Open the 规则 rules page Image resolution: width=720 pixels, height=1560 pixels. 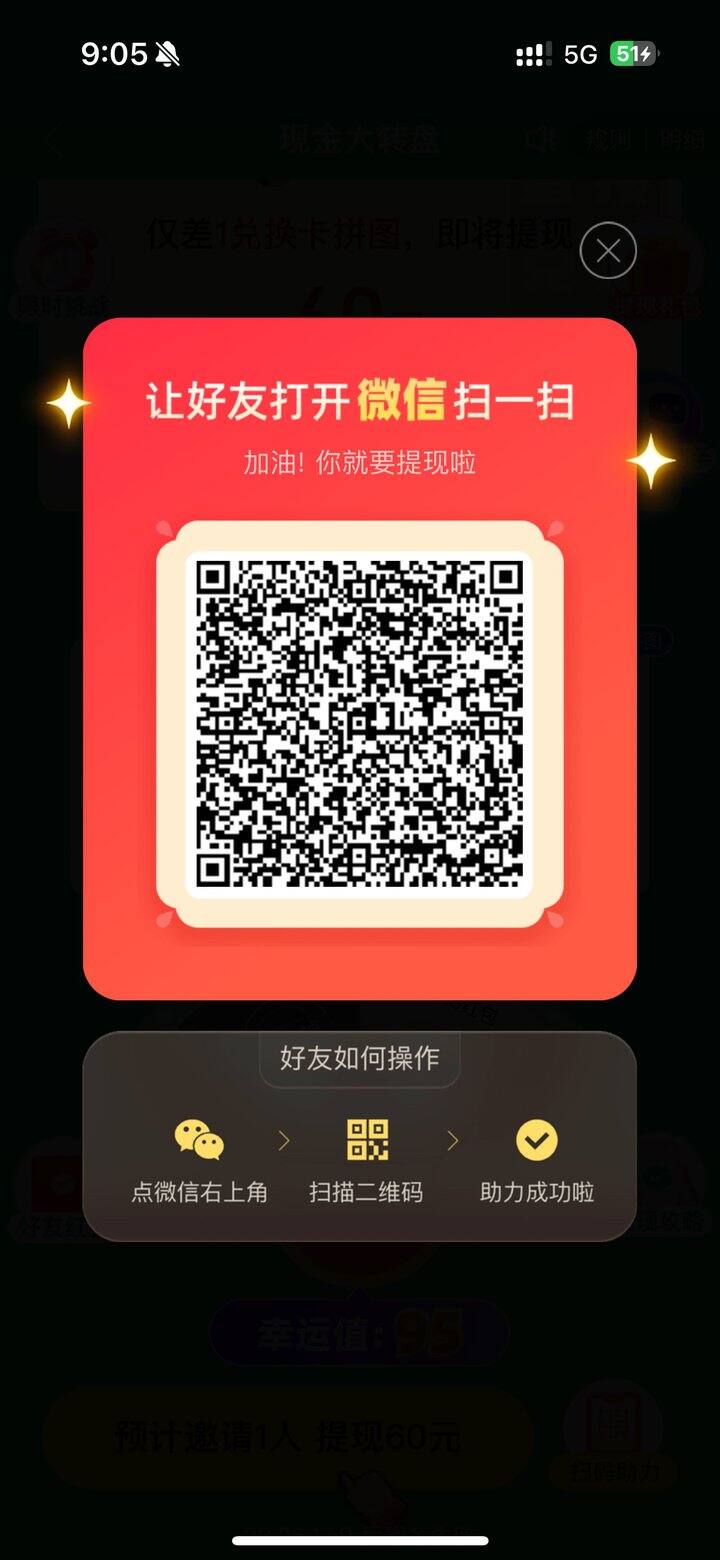610,140
